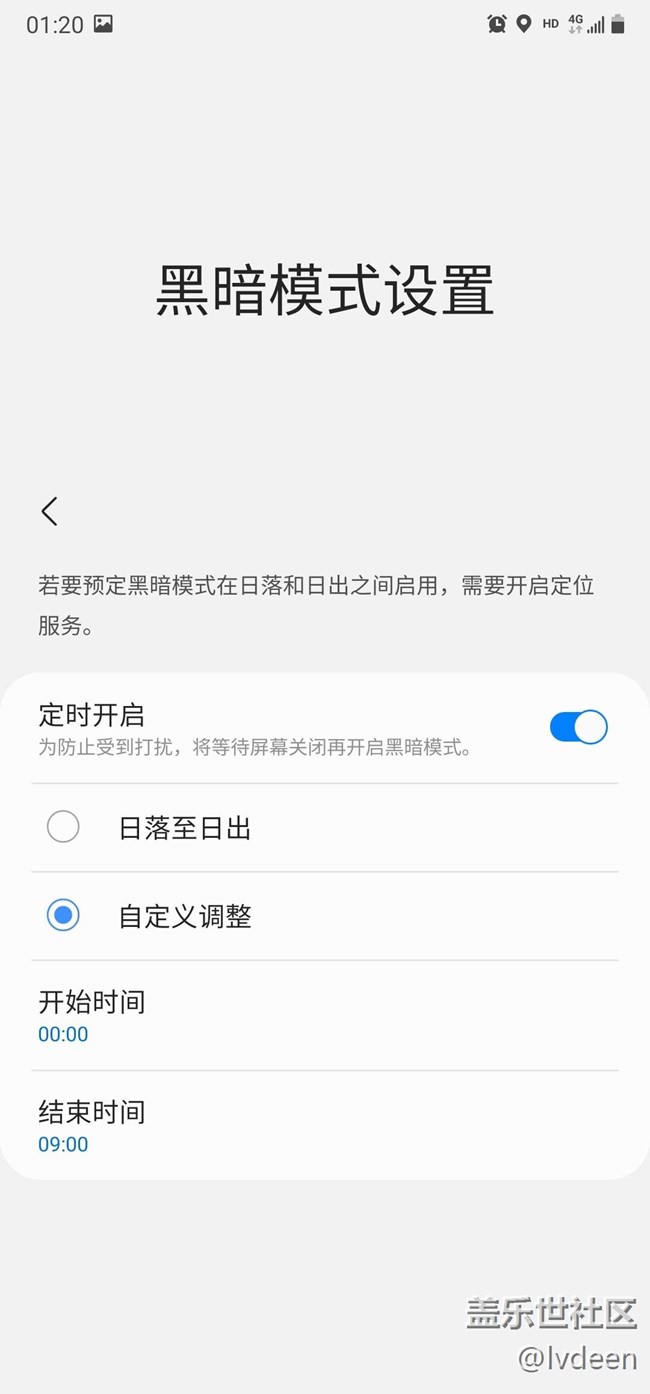650x1394 pixels.
Task: Open 开始时间 to set the start time
Action: pos(92,1015)
